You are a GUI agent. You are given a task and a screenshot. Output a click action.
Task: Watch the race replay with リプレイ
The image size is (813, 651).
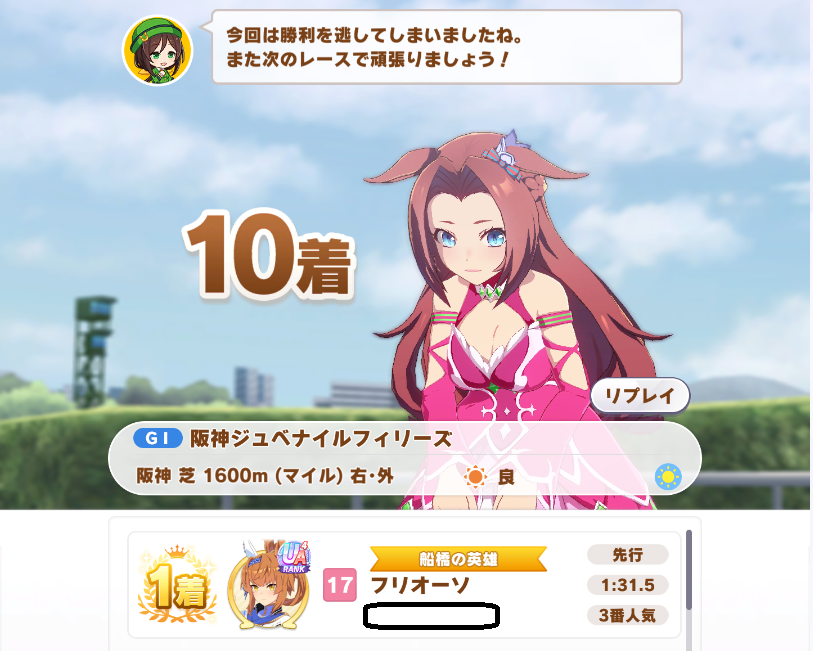pos(640,395)
